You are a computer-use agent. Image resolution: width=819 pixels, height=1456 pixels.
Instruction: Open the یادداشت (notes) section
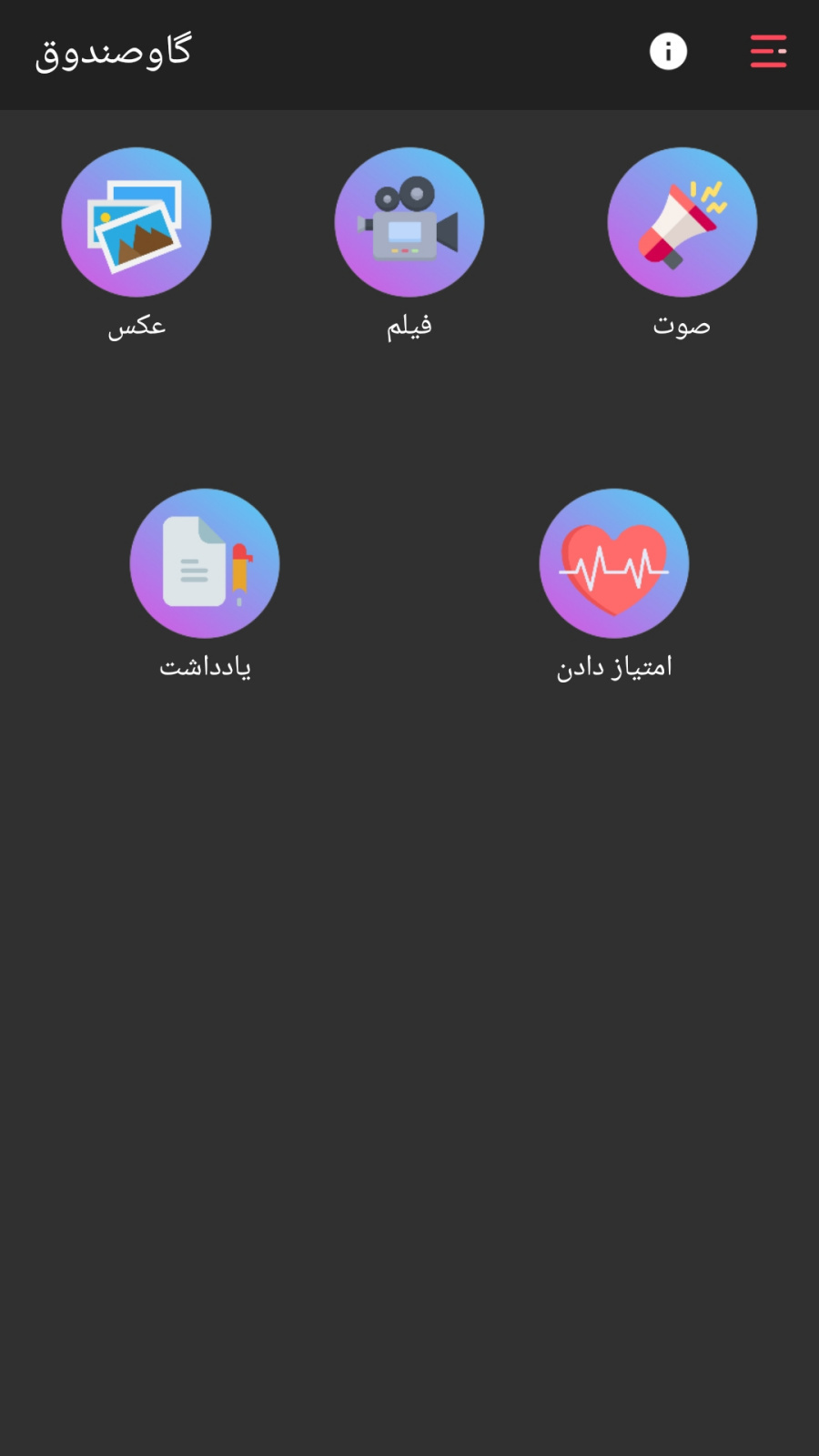tap(205, 564)
